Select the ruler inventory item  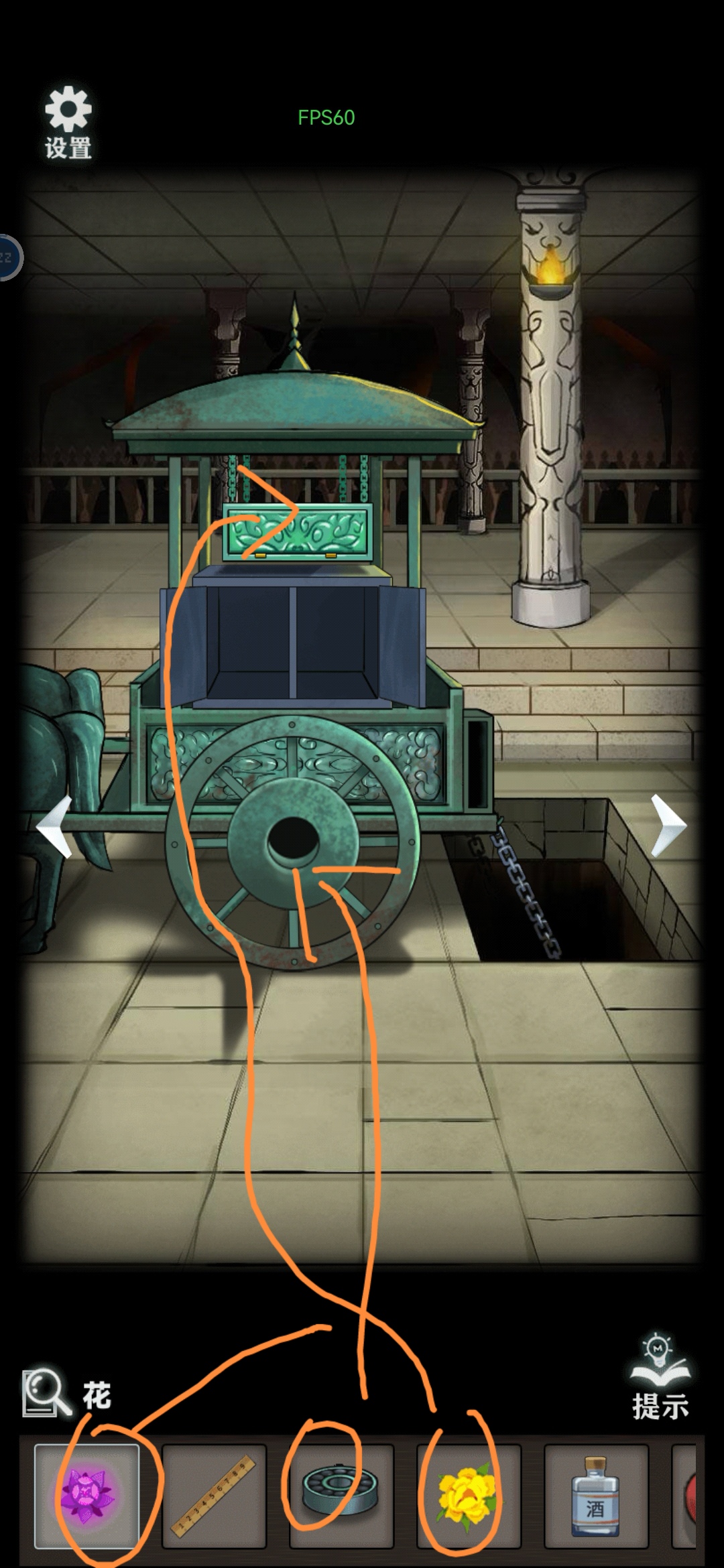pos(214,1496)
